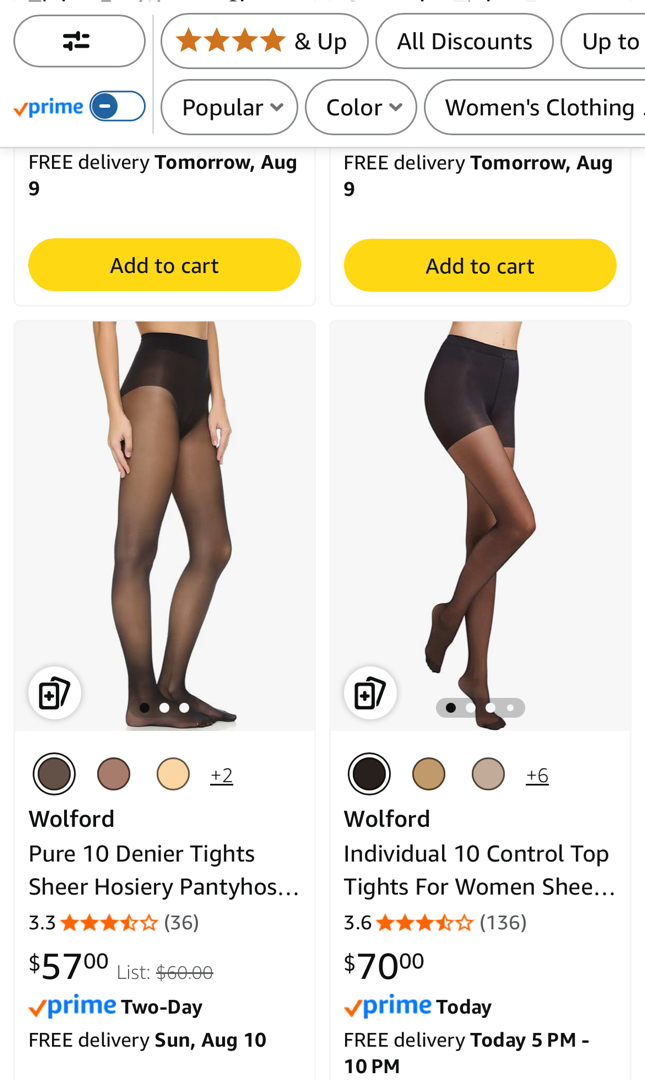Choose the mauve swatch for Pure 10 Tights
The width and height of the screenshot is (645, 1080).
click(113, 774)
